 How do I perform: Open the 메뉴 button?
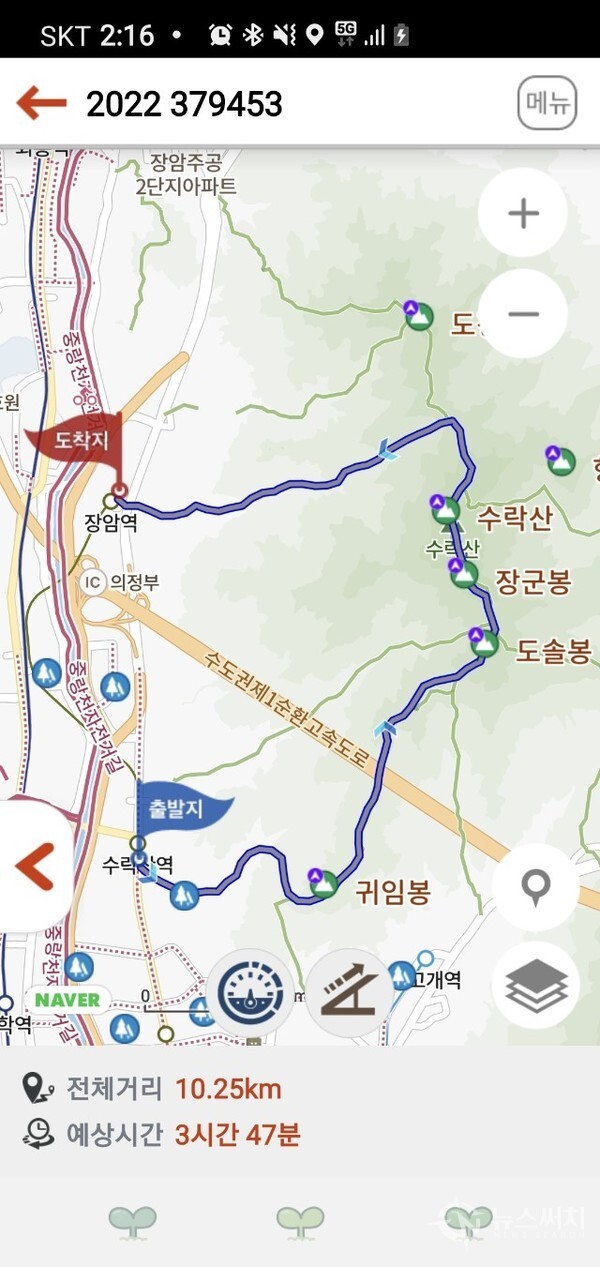tap(547, 103)
